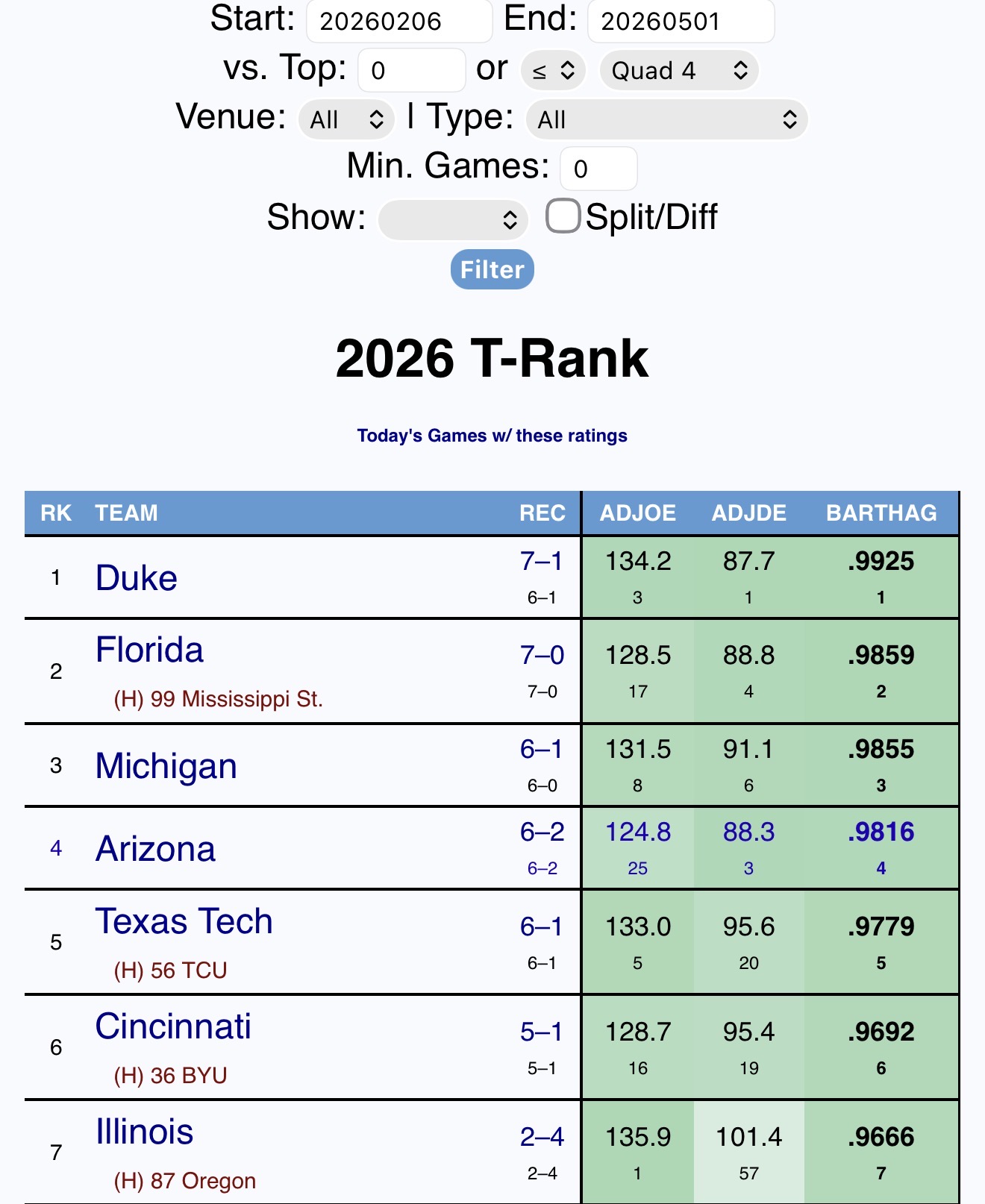The height and width of the screenshot is (1204, 985).
Task: Open the Type dropdown
Action: 666,119
